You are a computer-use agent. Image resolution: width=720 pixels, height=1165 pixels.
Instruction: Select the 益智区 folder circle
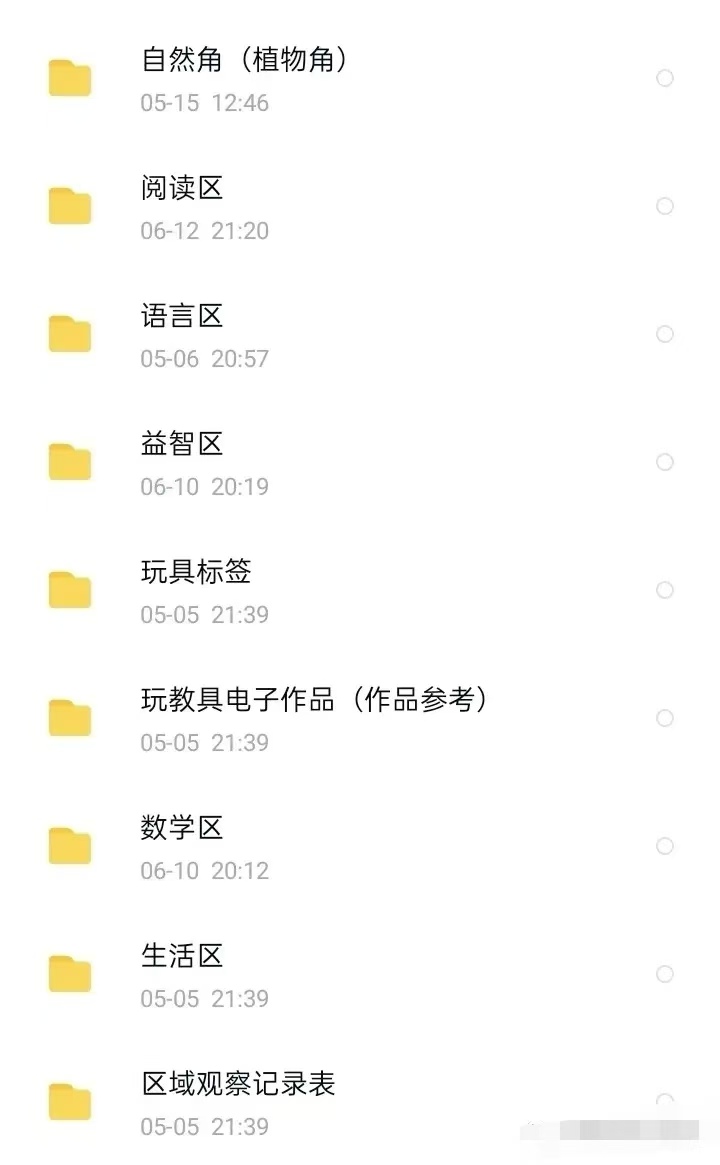pyautogui.click(x=665, y=462)
